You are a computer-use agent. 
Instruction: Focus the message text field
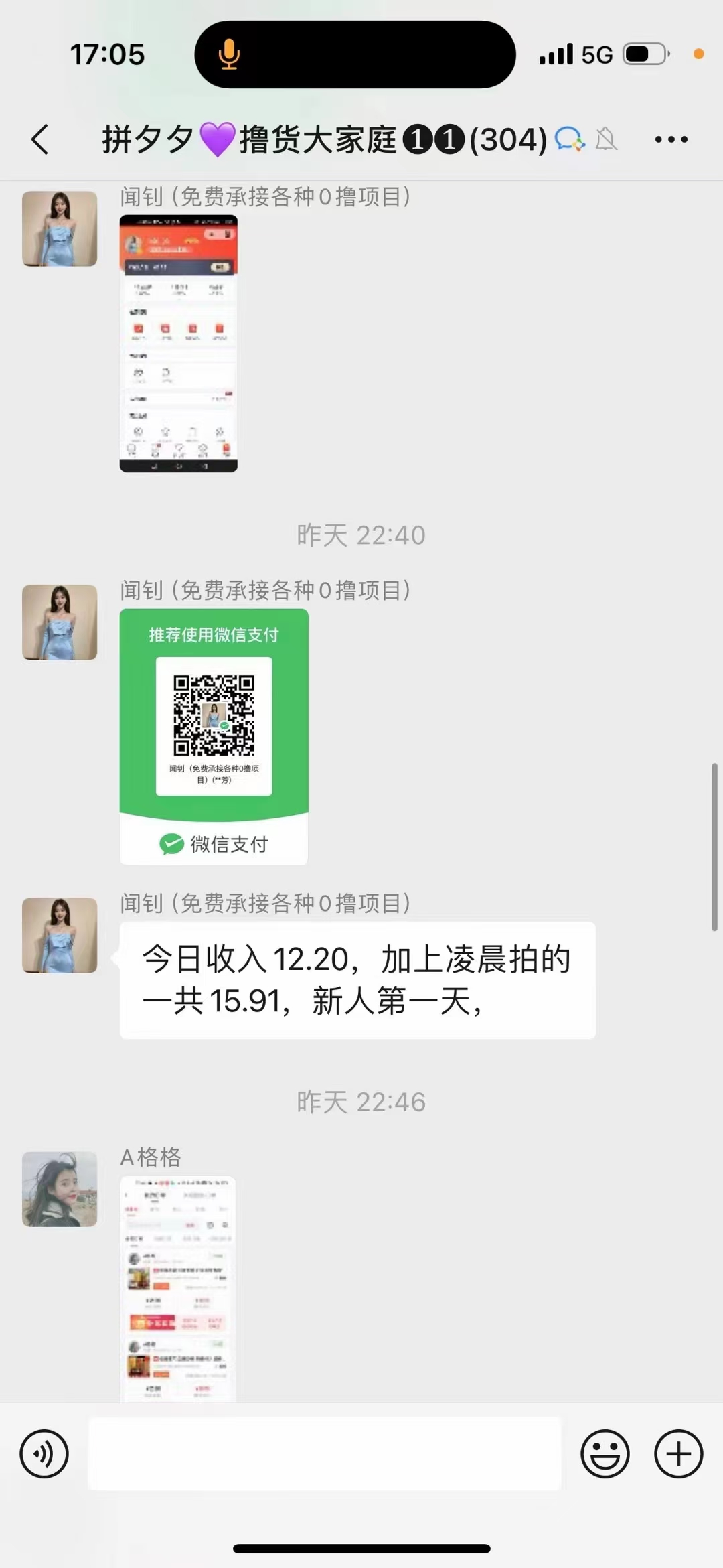click(324, 1454)
